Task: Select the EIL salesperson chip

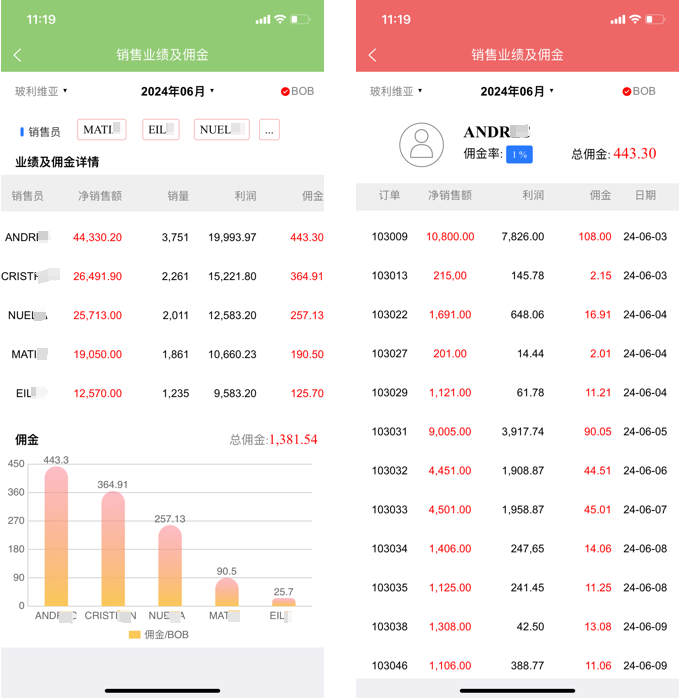Action: tap(161, 130)
